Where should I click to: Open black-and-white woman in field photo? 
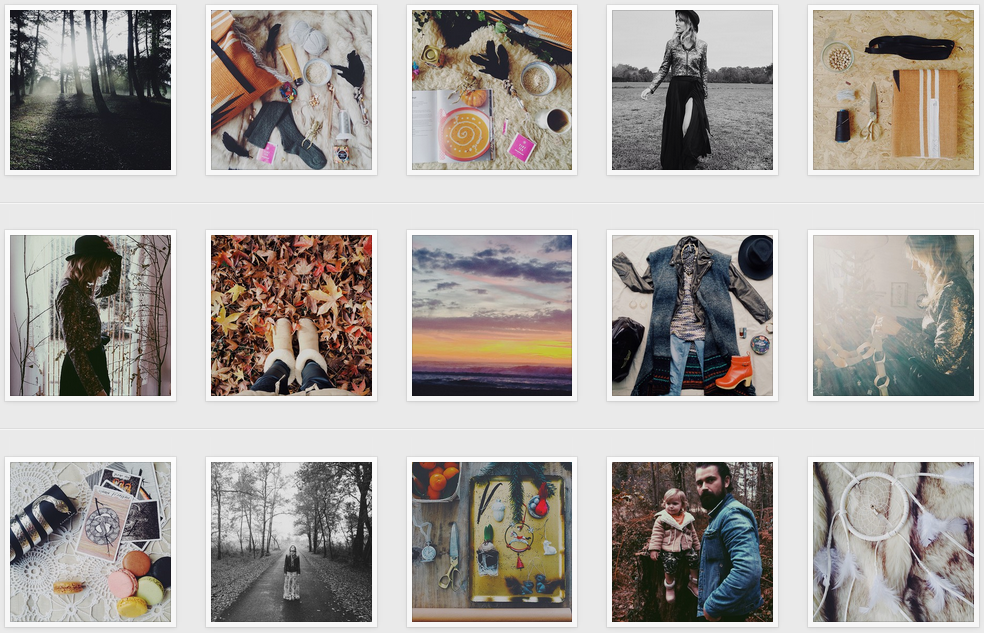tap(693, 90)
